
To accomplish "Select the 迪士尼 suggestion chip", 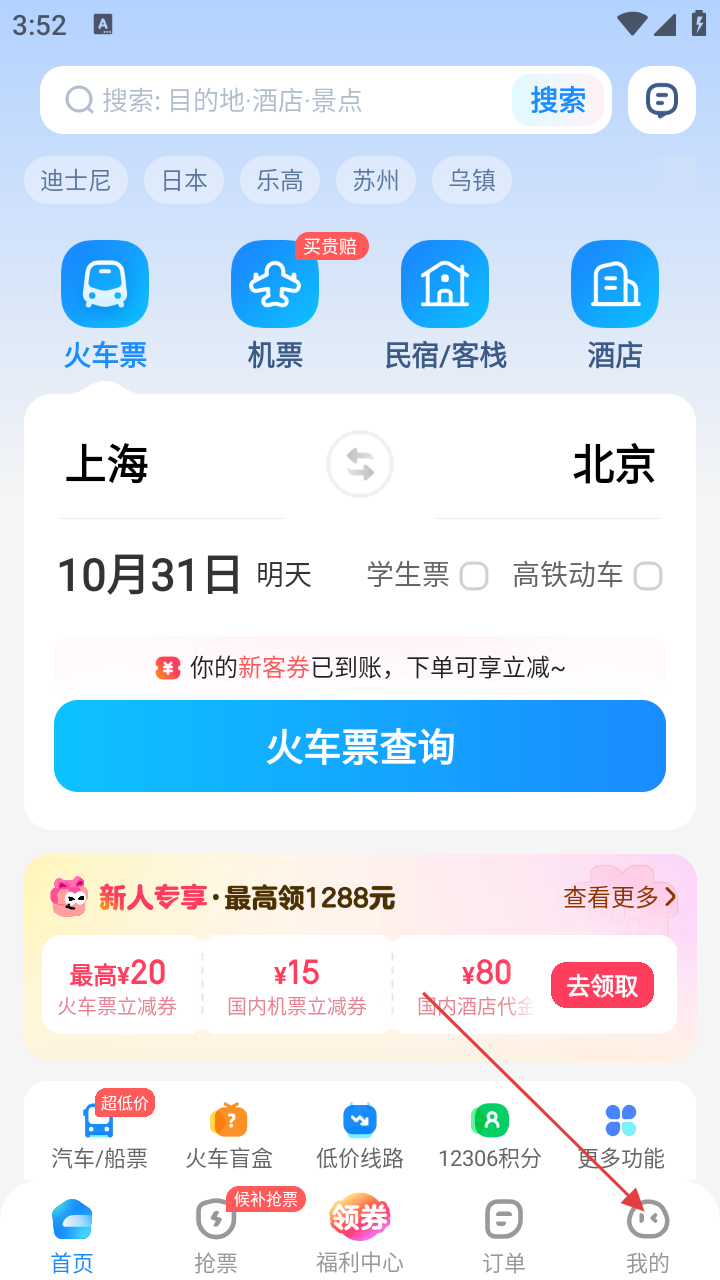I will 76,181.
